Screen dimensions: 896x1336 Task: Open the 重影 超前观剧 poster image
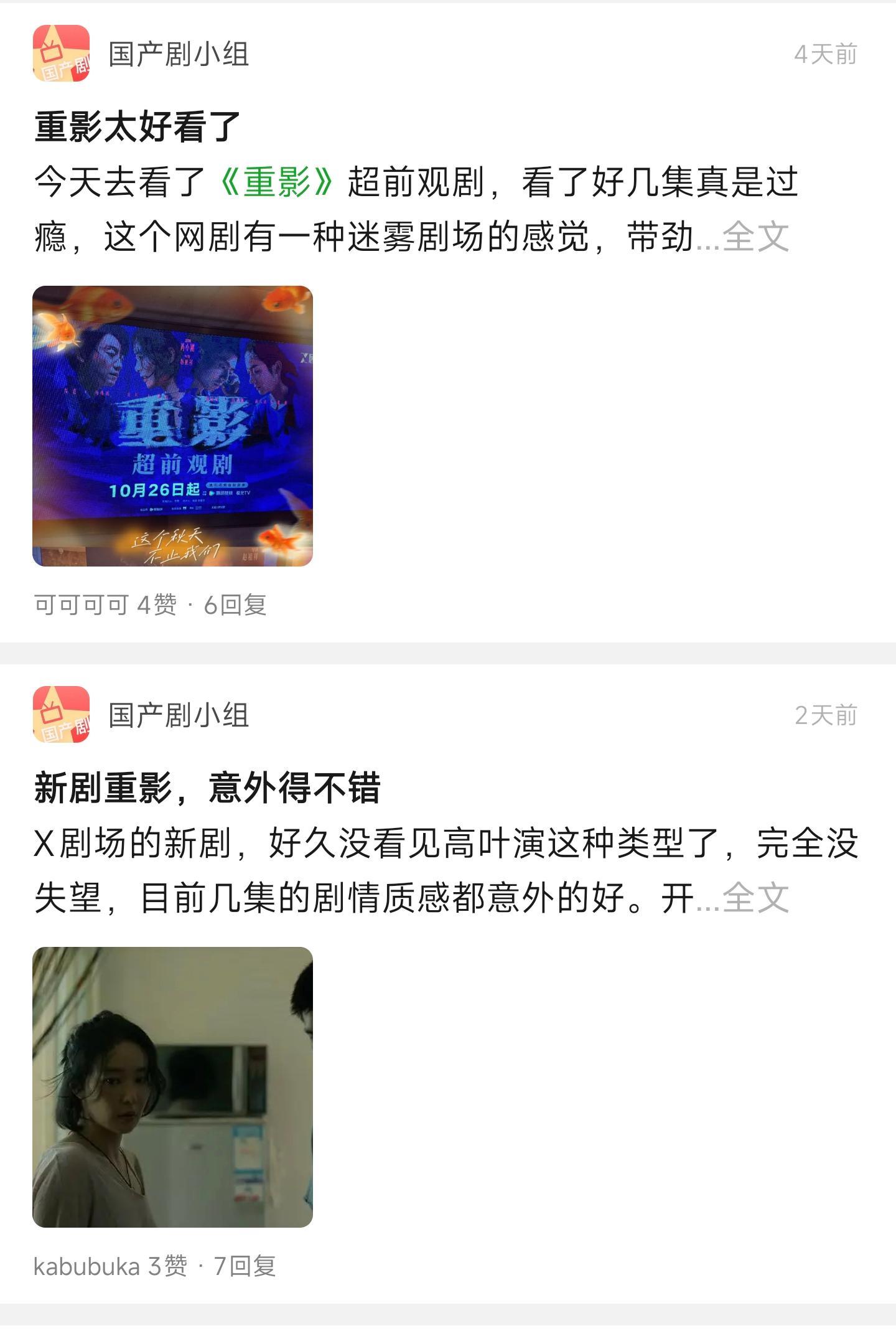pyautogui.click(x=172, y=426)
